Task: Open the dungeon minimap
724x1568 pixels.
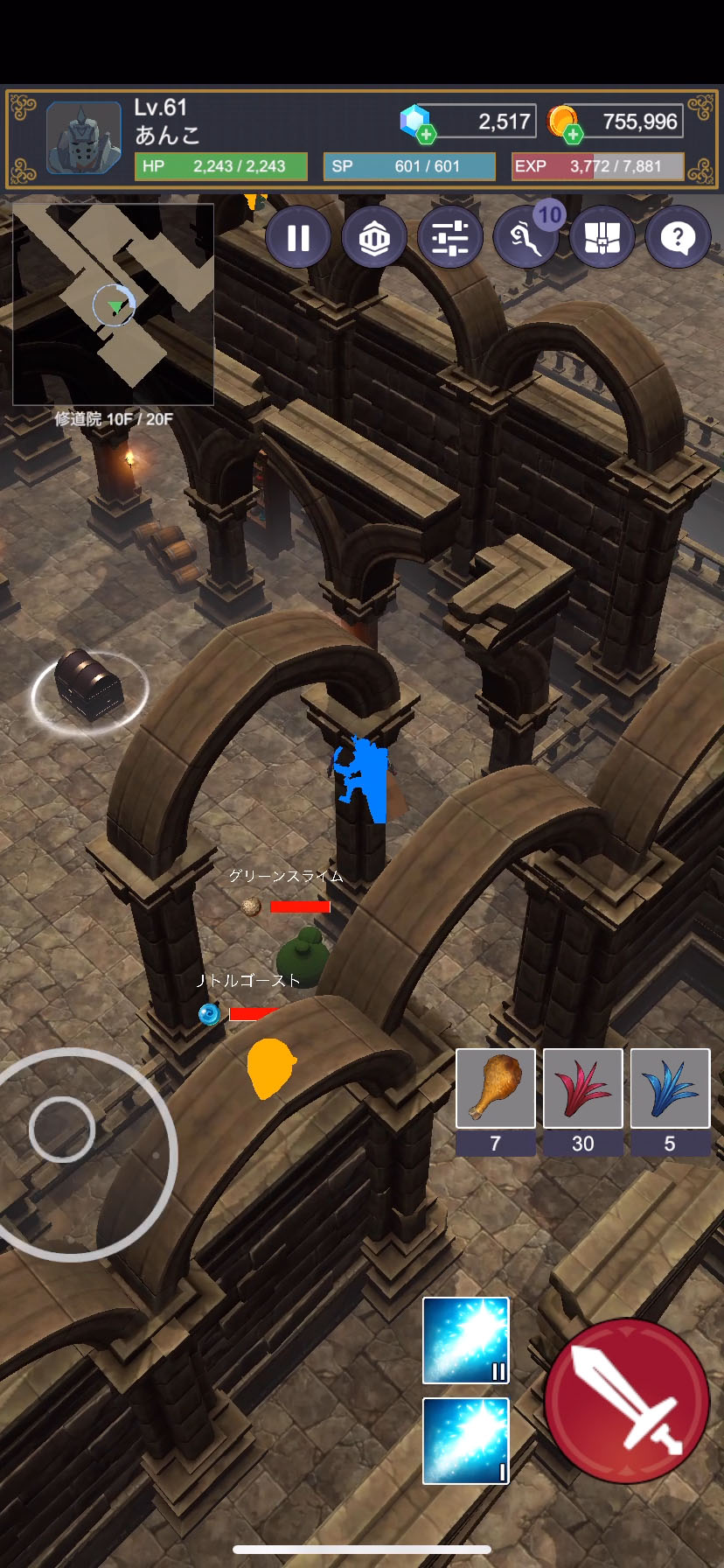Action: point(113,304)
